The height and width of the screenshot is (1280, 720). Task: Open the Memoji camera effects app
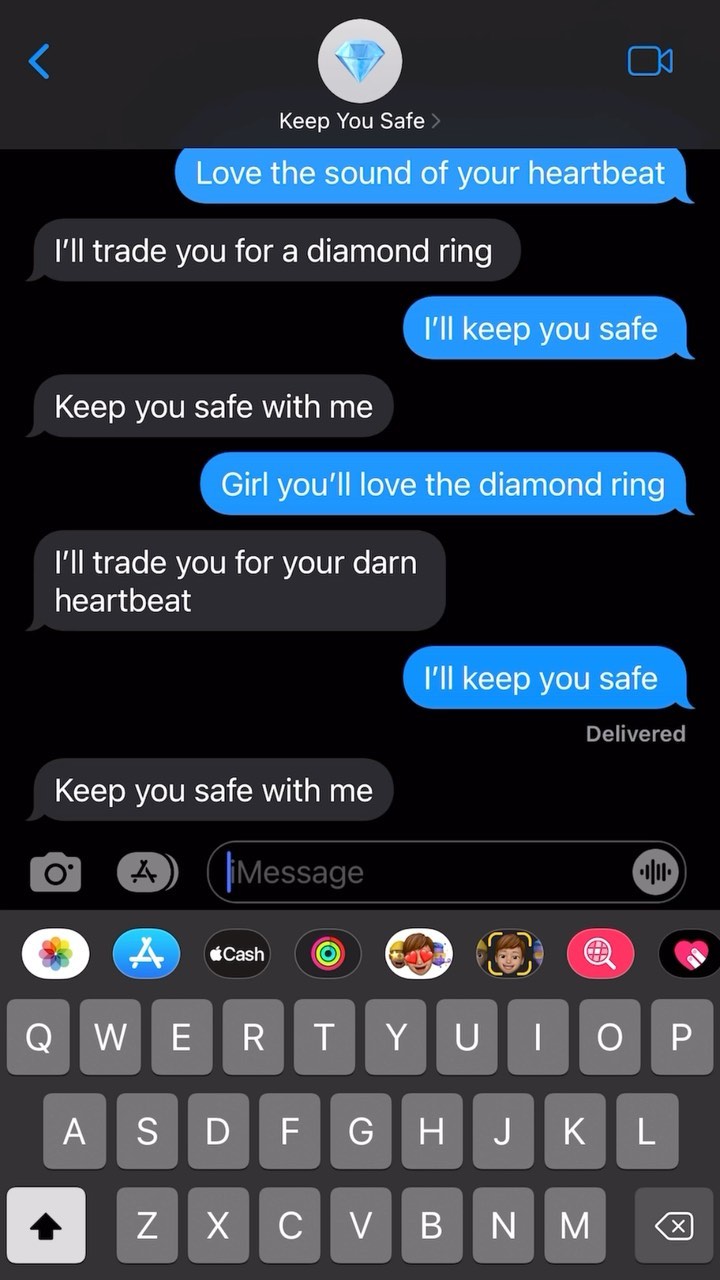click(510, 954)
